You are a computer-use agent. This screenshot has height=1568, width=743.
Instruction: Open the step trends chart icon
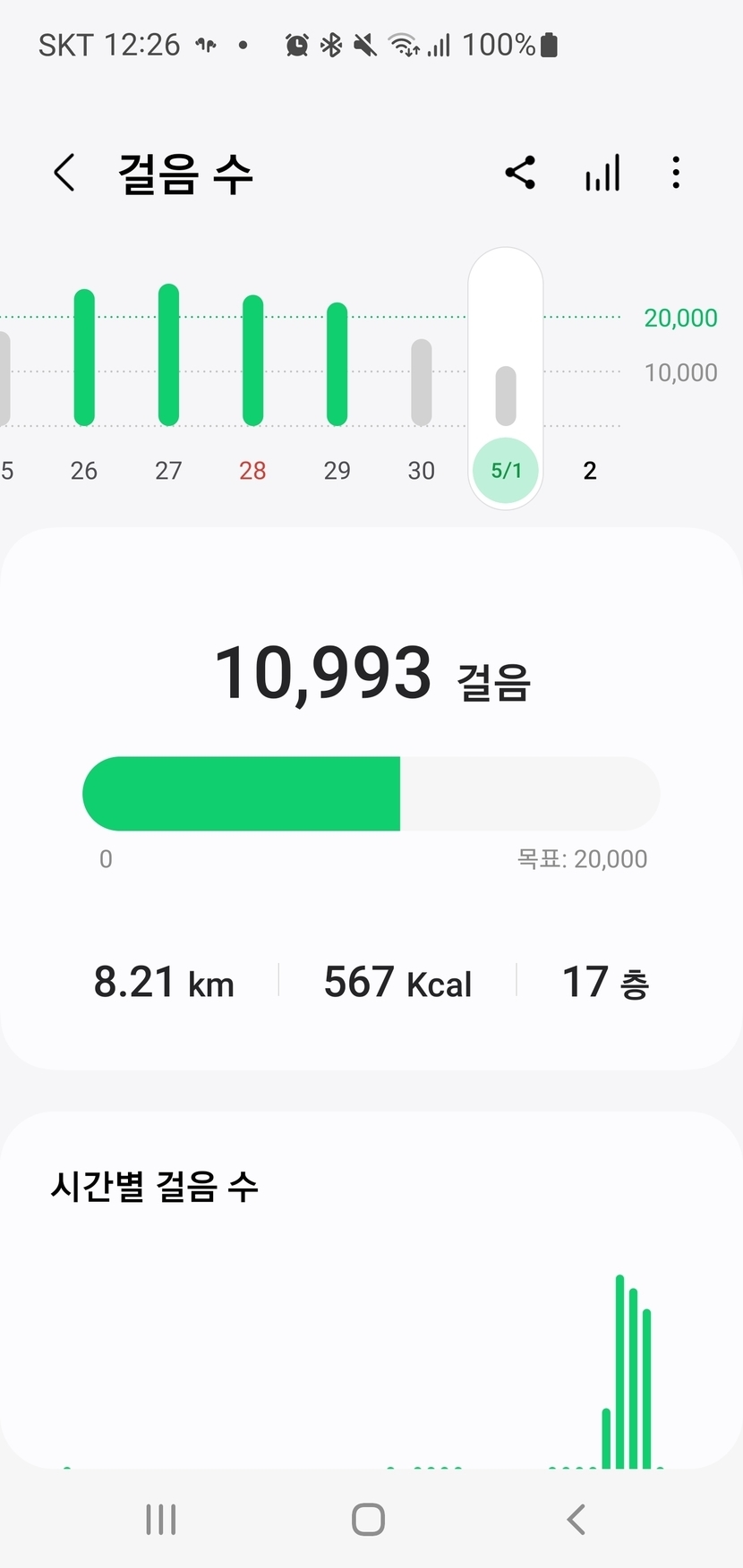pyautogui.click(x=602, y=173)
